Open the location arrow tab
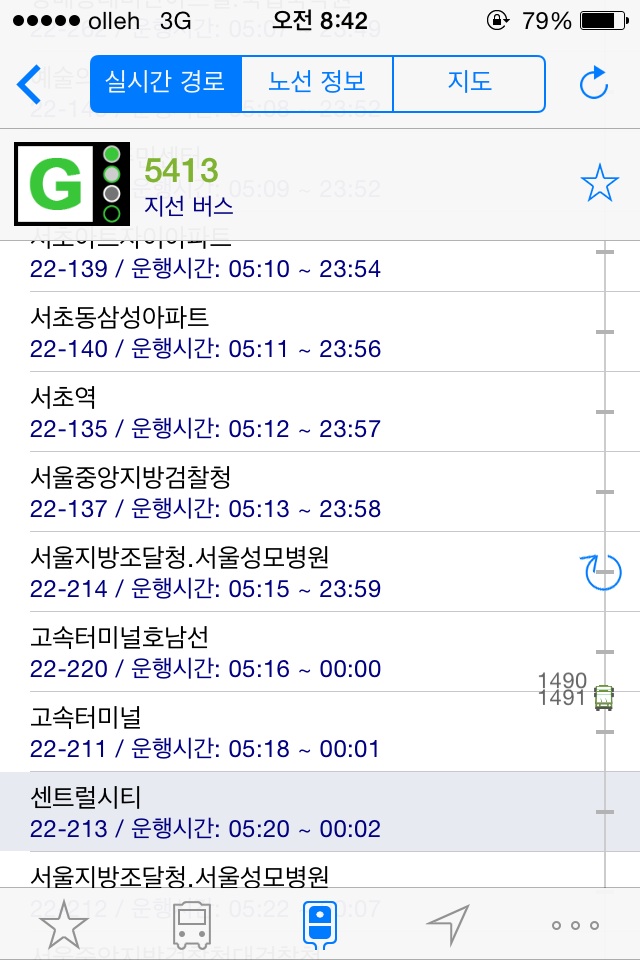The height and width of the screenshot is (960, 640). [446, 924]
